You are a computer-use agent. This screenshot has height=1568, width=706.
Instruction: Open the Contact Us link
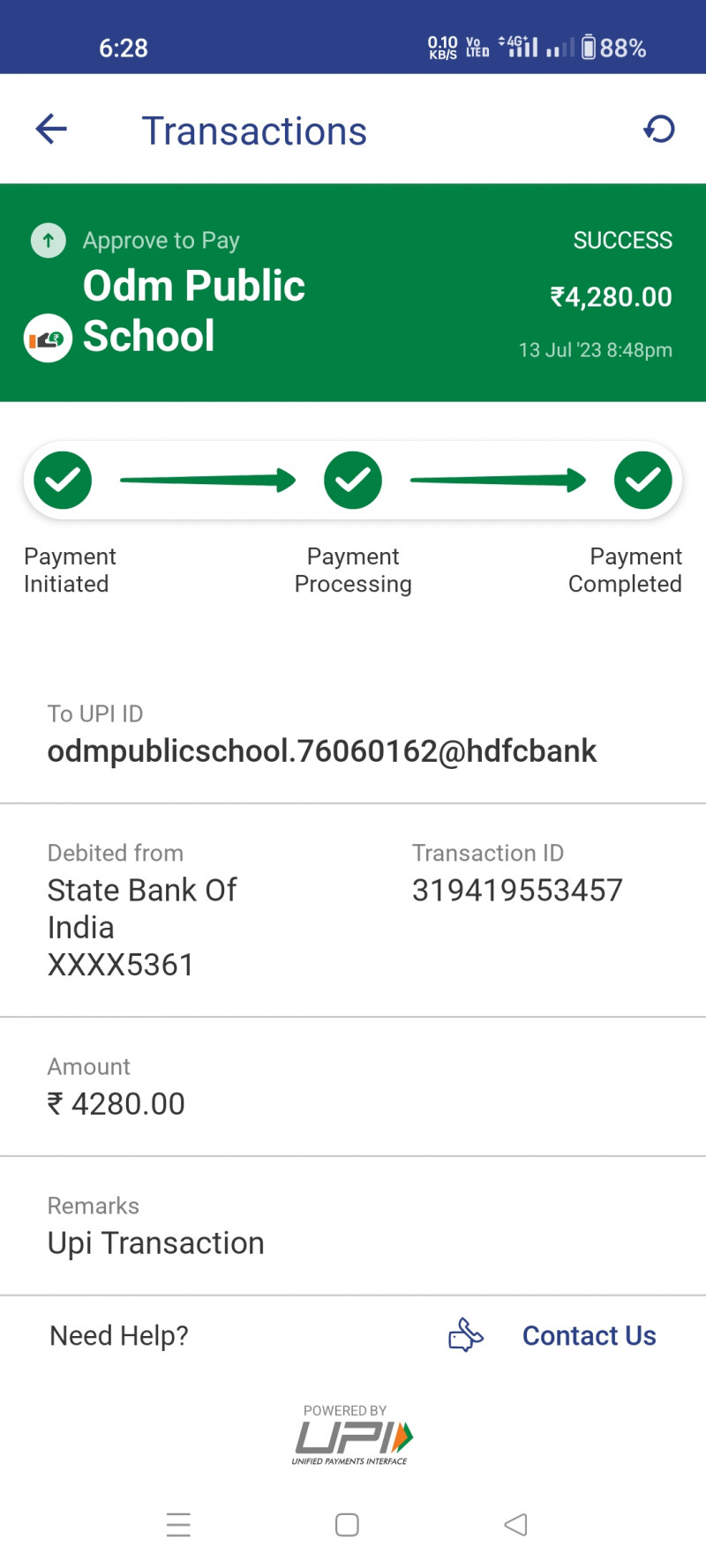[589, 1335]
